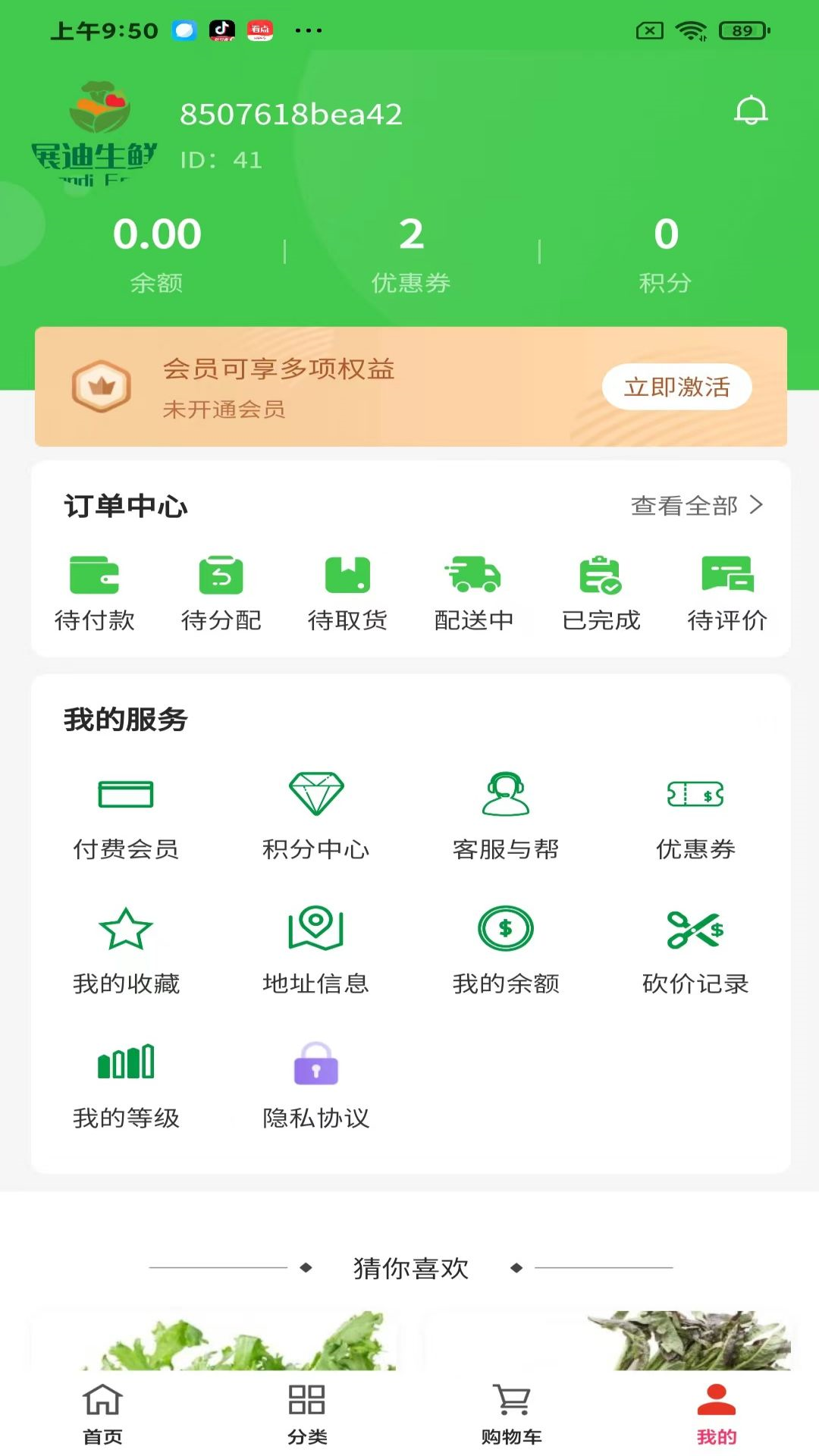Open the 优惠券 coupon ticket icon
The height and width of the screenshot is (1456, 819).
694,796
